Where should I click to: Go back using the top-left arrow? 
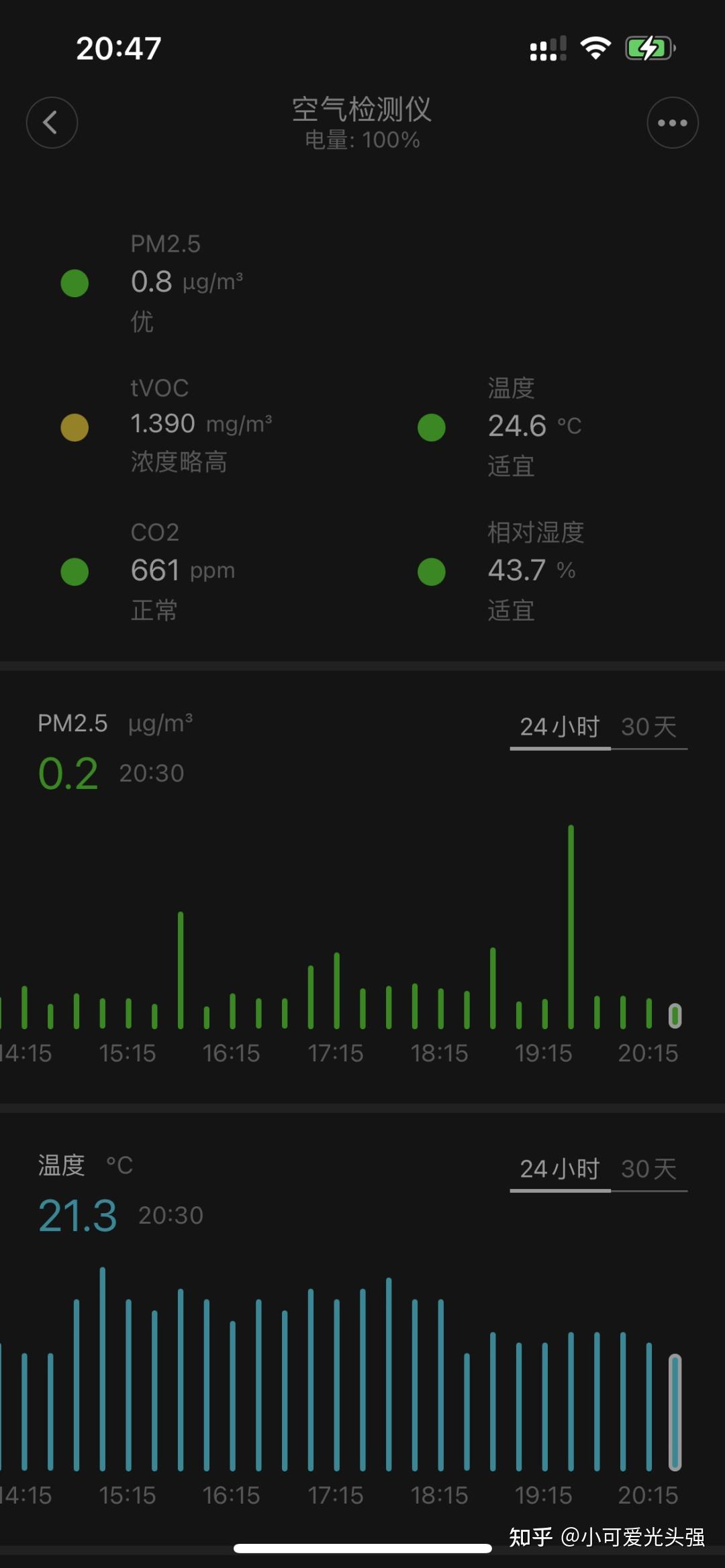pos(52,123)
